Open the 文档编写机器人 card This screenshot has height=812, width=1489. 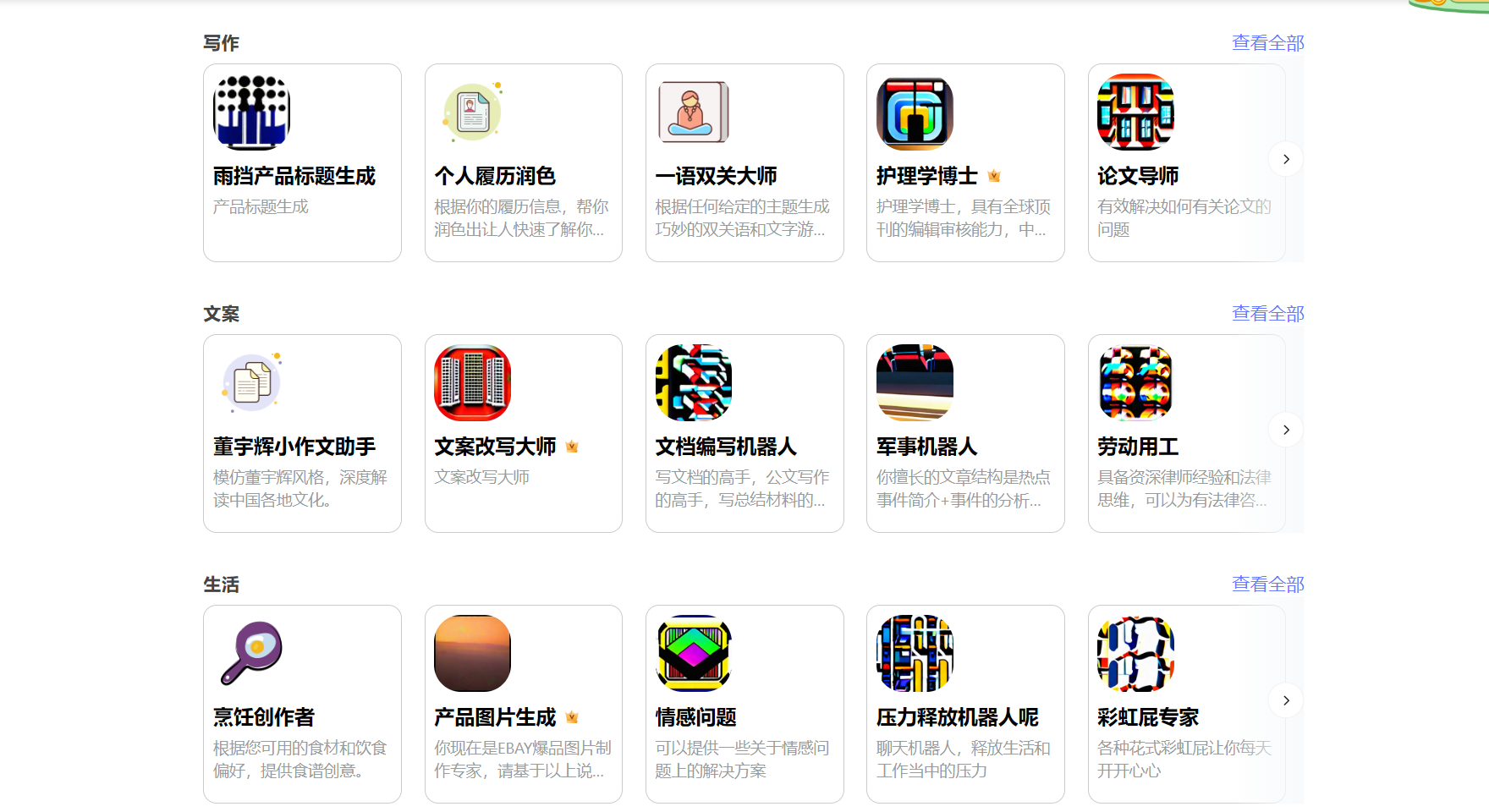744,433
